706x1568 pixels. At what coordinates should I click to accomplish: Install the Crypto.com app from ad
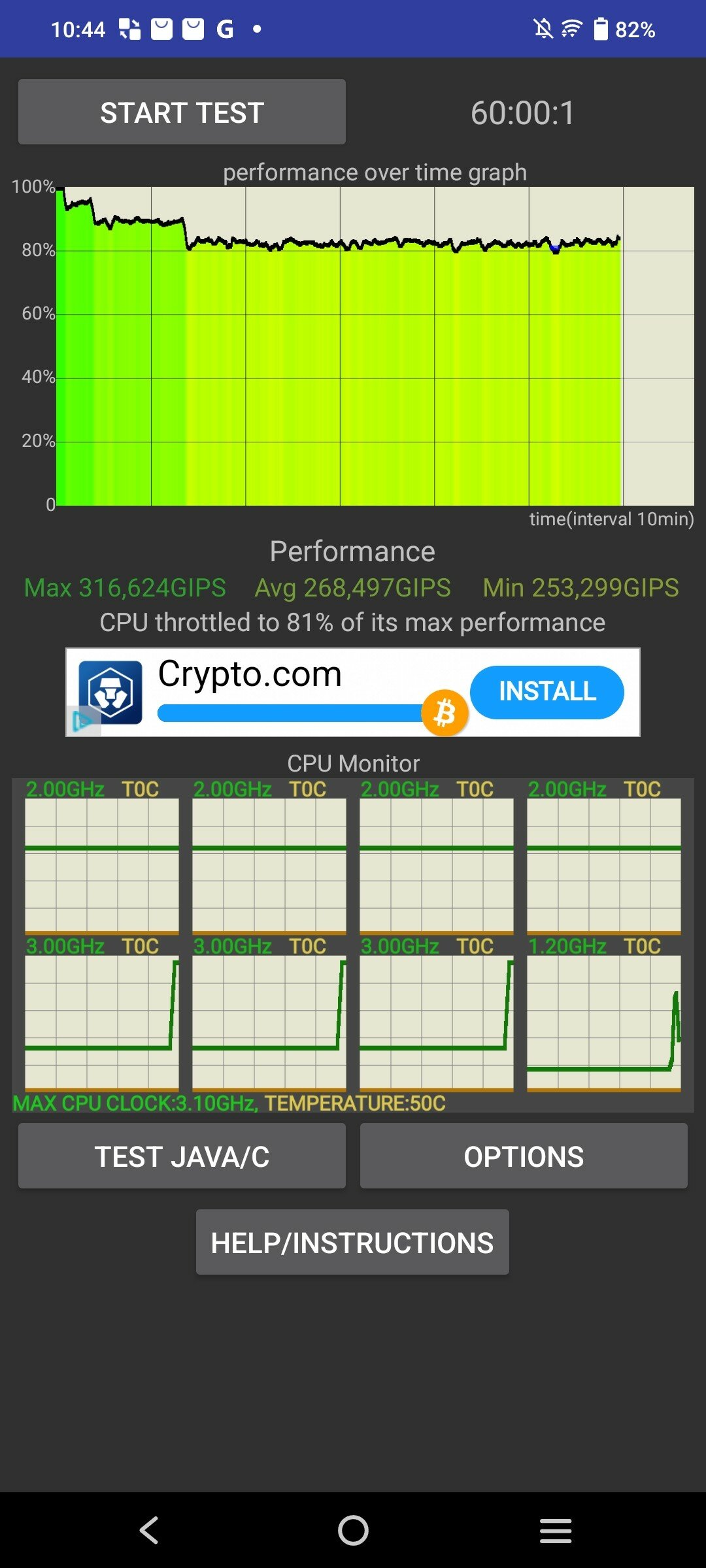[x=547, y=692]
